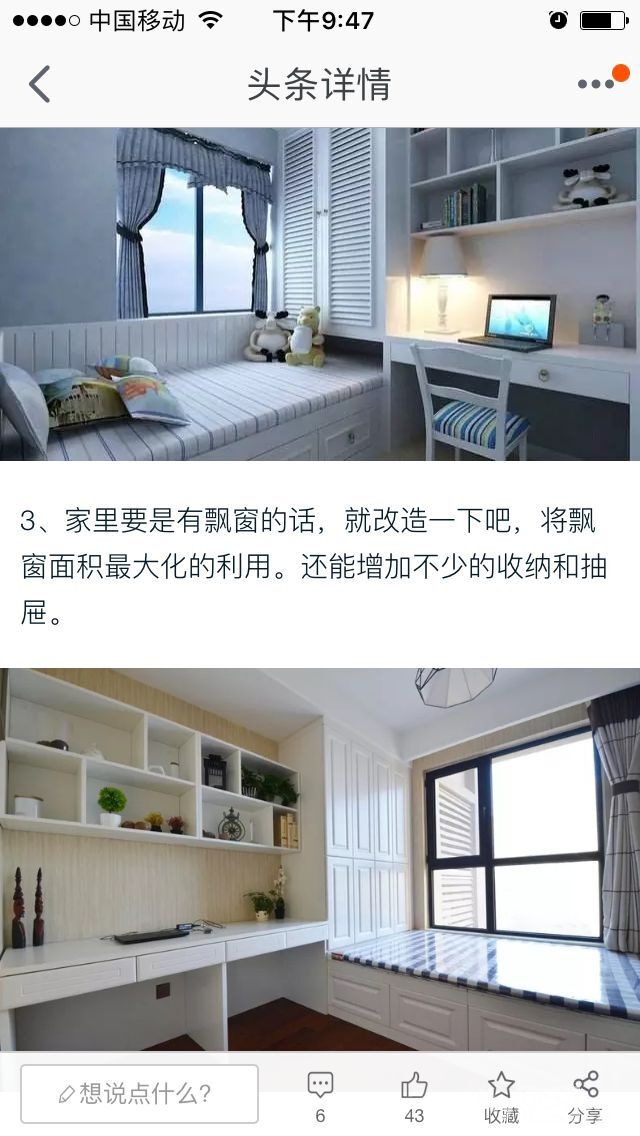Like this article with thumbs-up
Viewport: 640px width, 1136px height.
click(x=414, y=1096)
